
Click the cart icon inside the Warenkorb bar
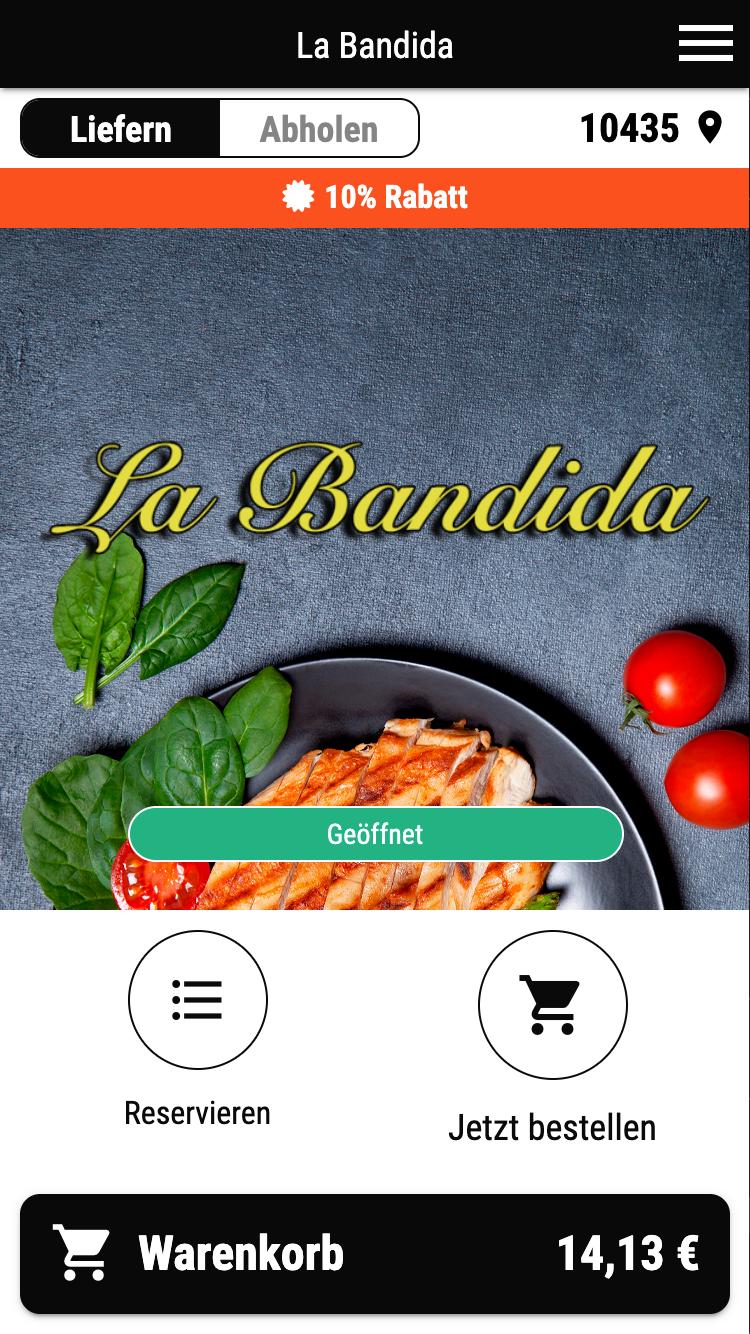[x=83, y=1253]
